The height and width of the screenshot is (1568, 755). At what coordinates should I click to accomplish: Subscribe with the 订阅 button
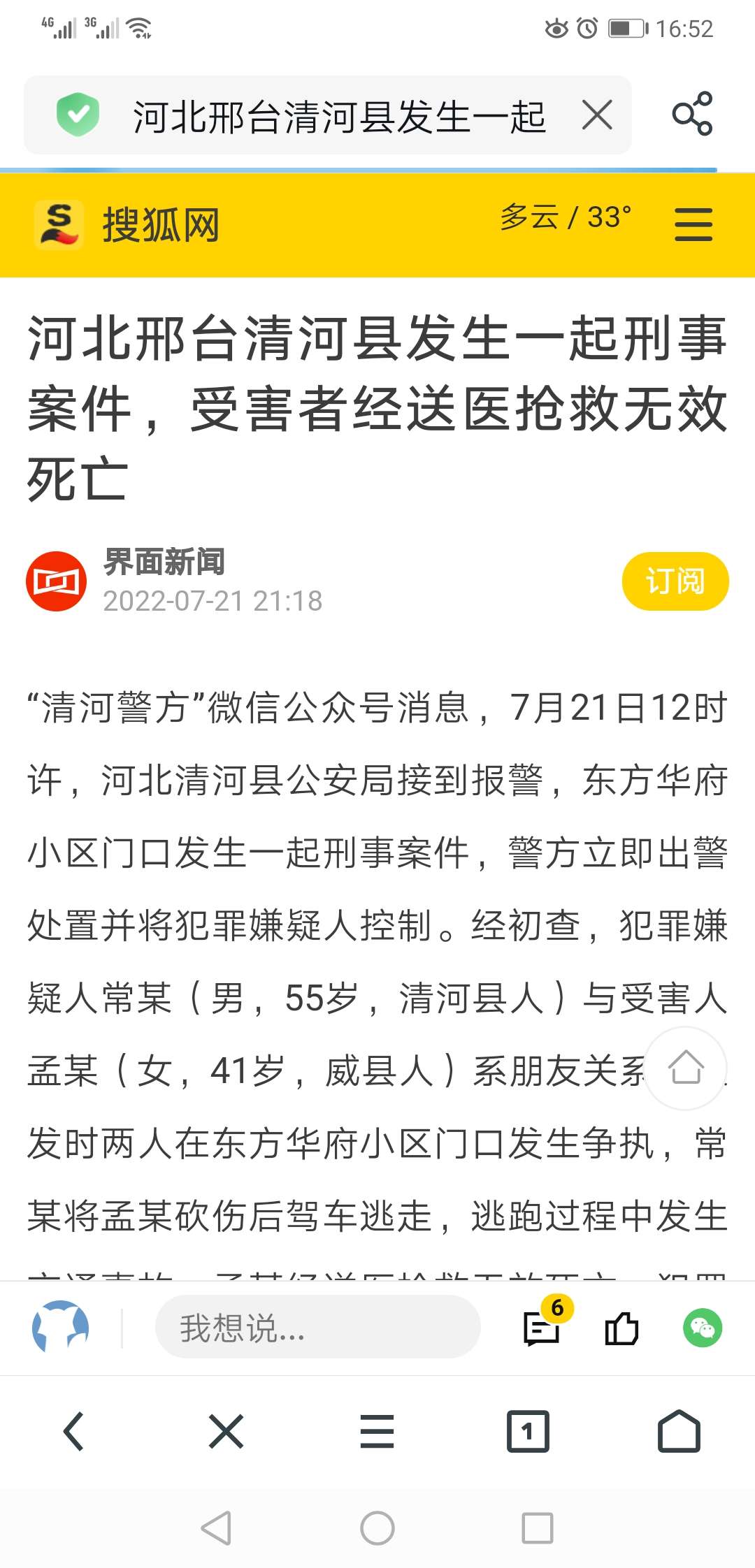(x=675, y=581)
